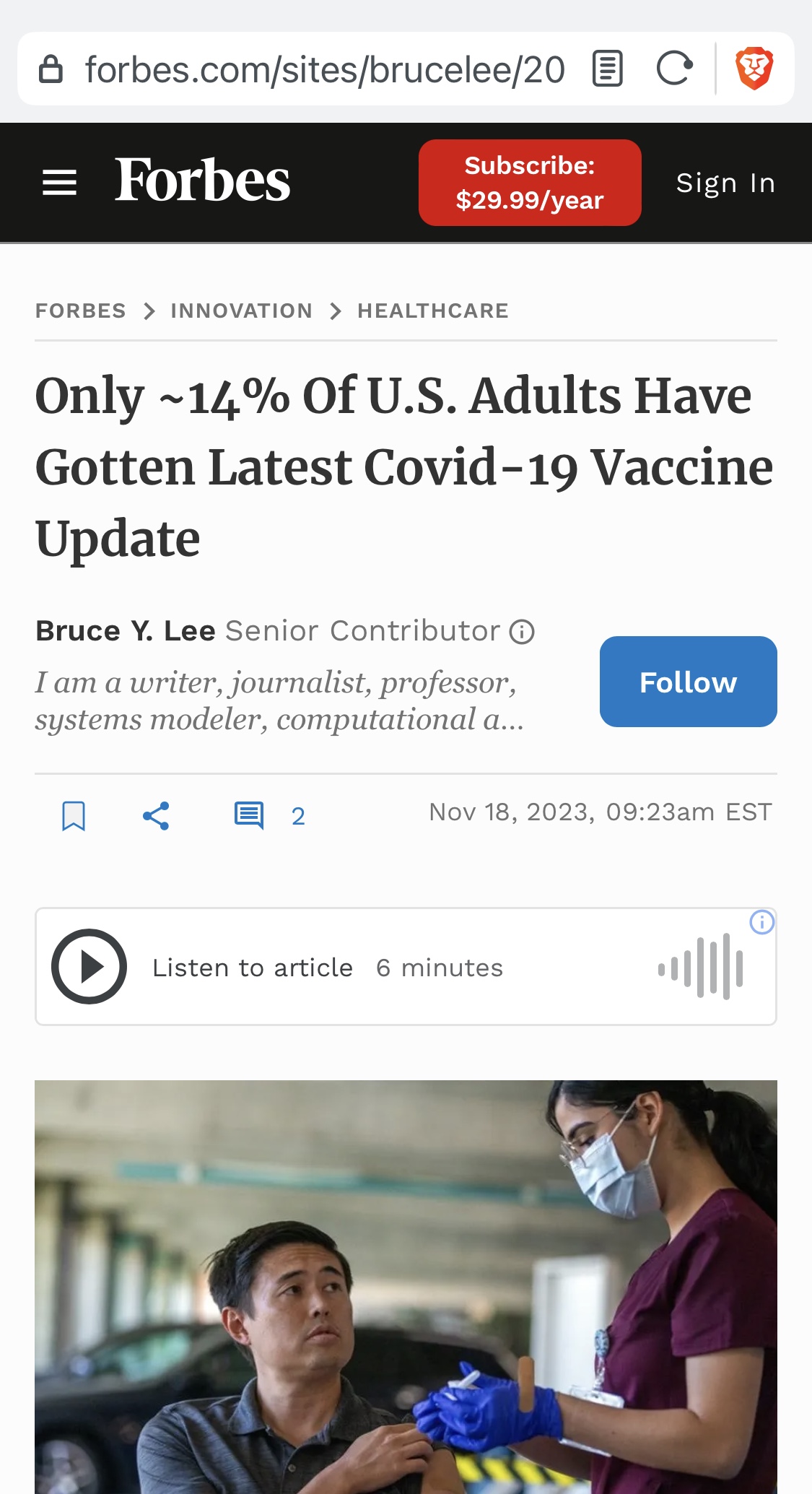Tap the Subscribe $29.99/year button
Viewport: 812px width, 1494px height.
coord(529,183)
